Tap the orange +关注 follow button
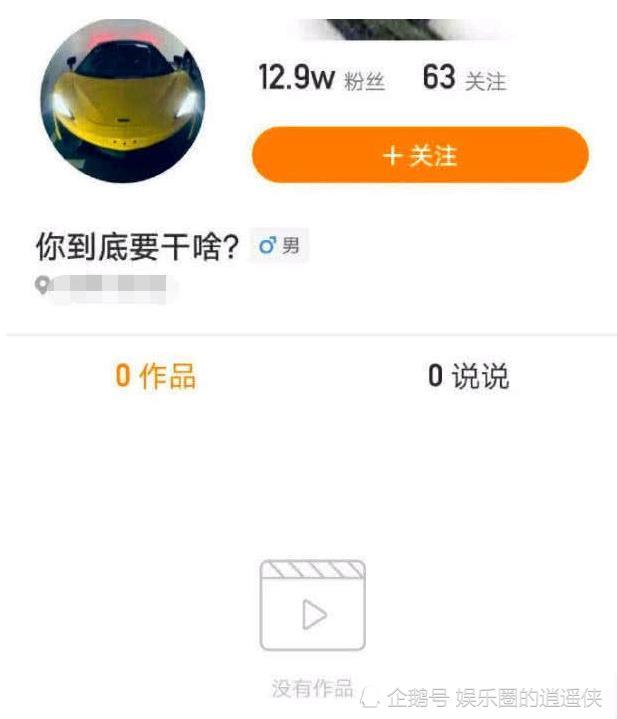Screen dimensions: 617x719 pos(420,155)
